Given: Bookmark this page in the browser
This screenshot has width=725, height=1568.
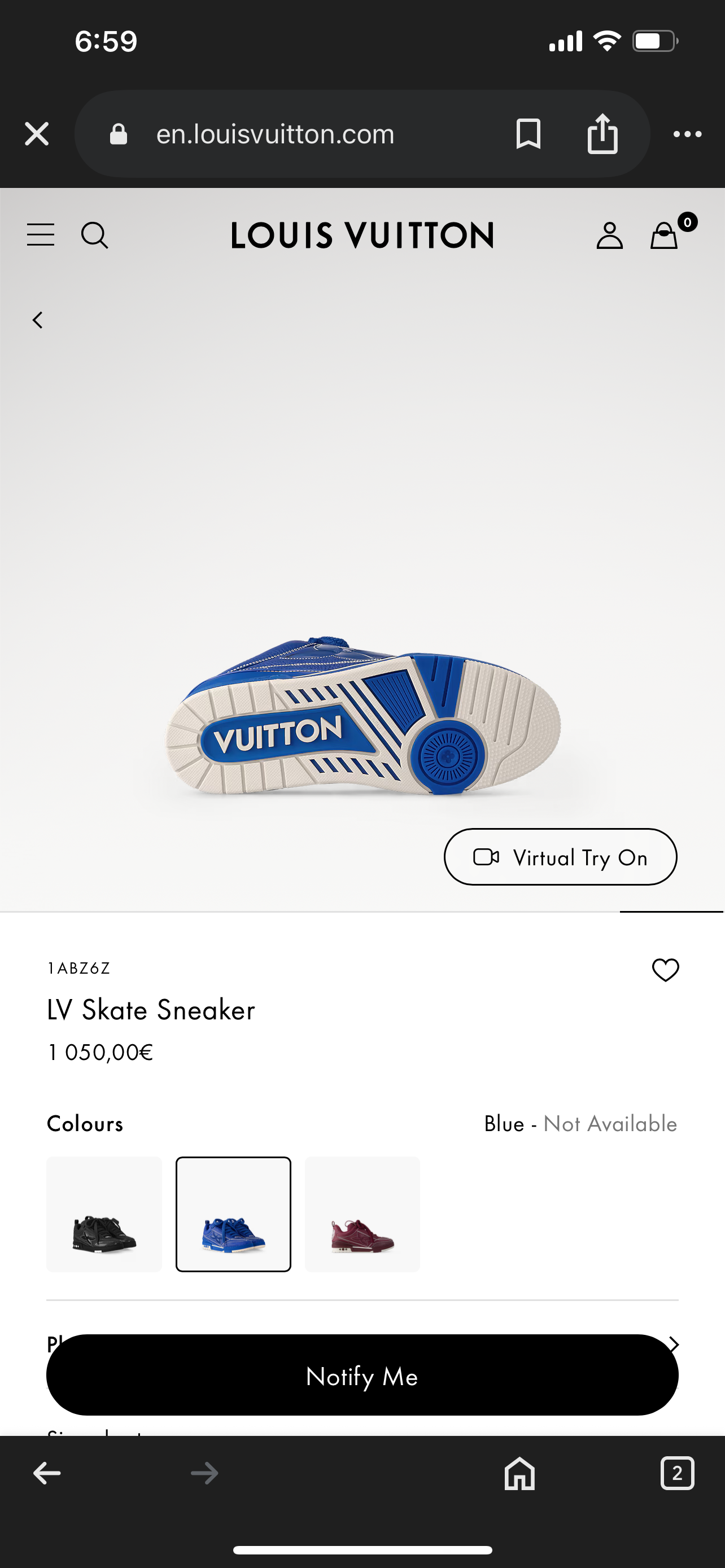Looking at the screenshot, I should coord(528,134).
